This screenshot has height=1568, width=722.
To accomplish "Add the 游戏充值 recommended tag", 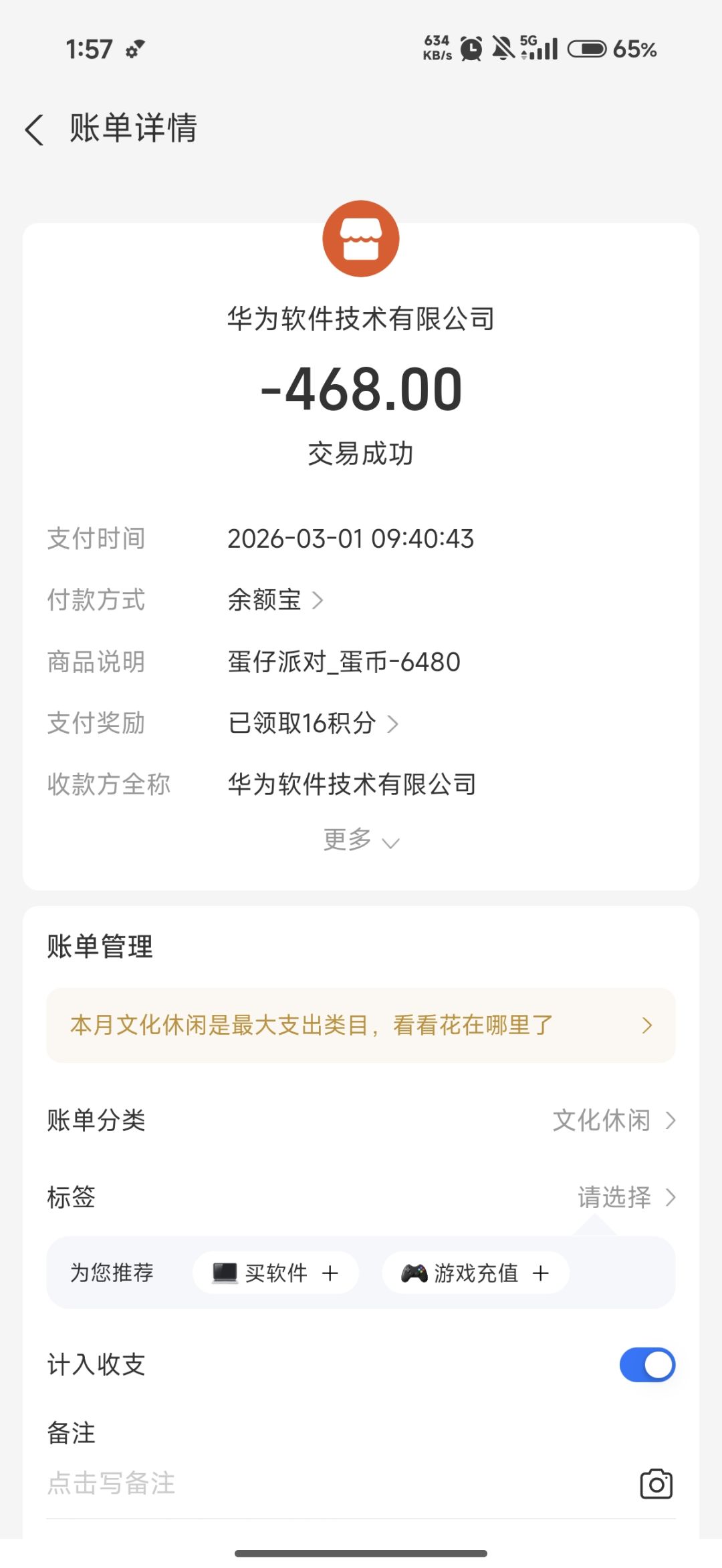I will tap(475, 1273).
